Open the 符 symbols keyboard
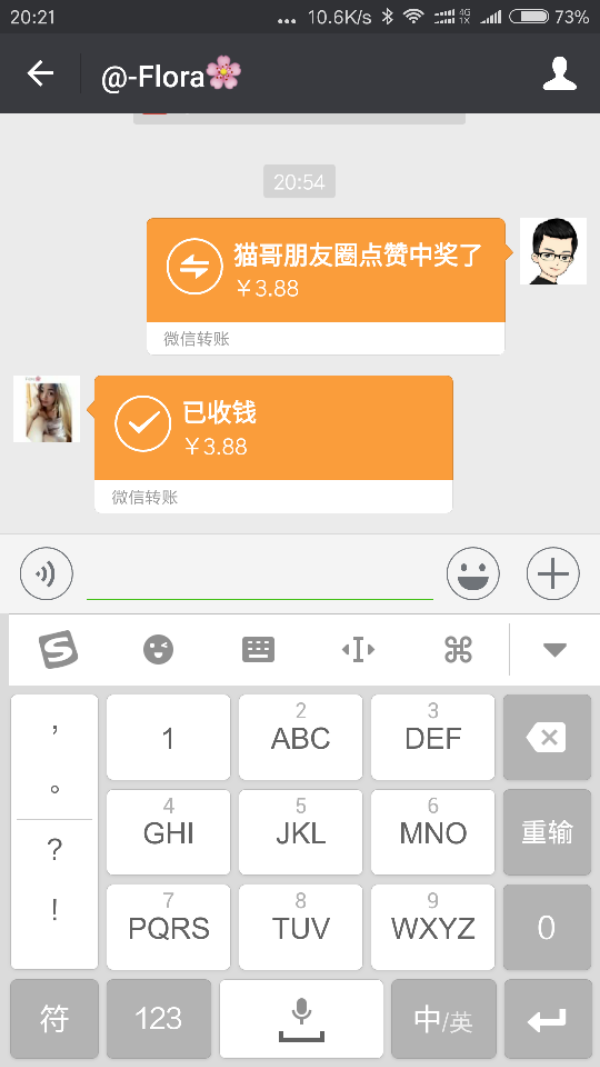 click(54, 1019)
